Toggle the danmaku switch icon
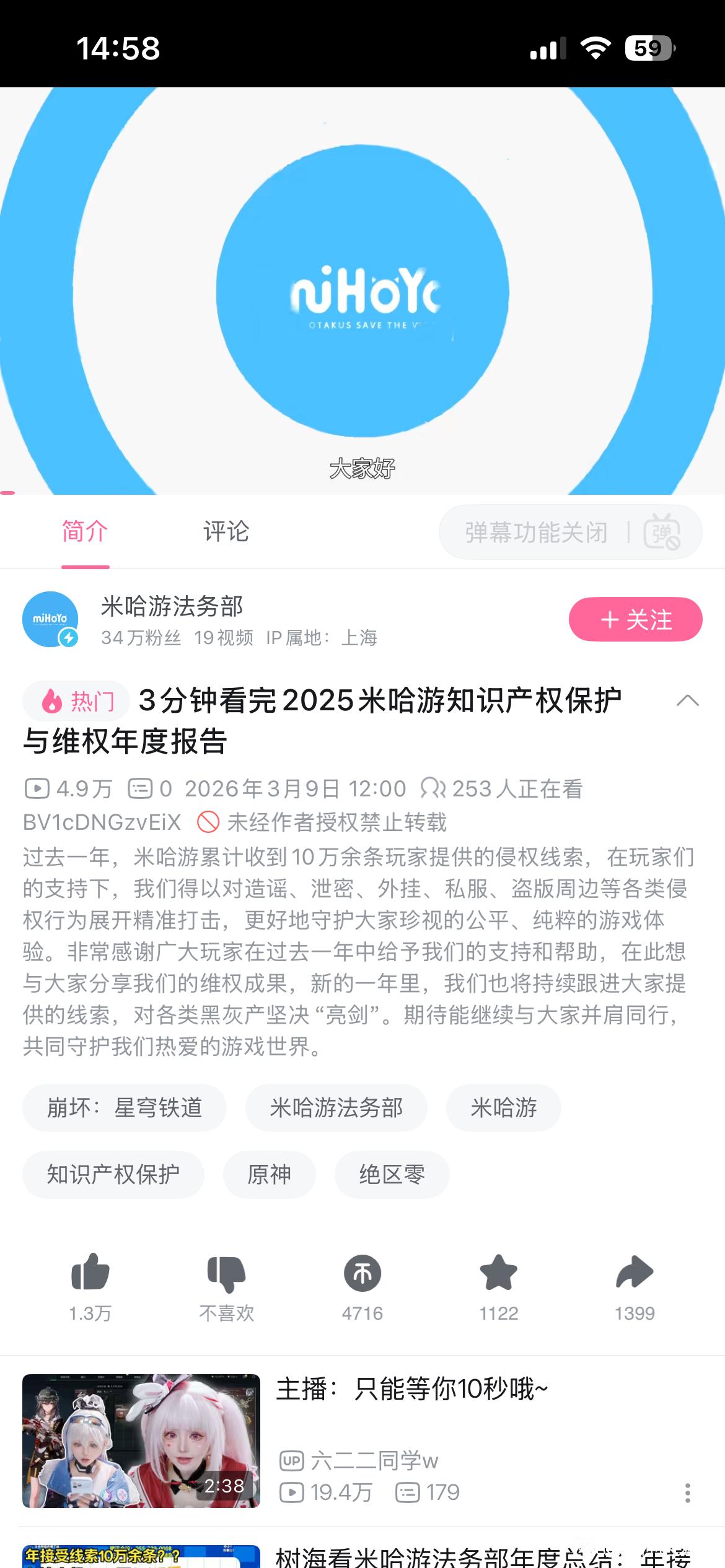The image size is (725, 1568). [x=662, y=532]
